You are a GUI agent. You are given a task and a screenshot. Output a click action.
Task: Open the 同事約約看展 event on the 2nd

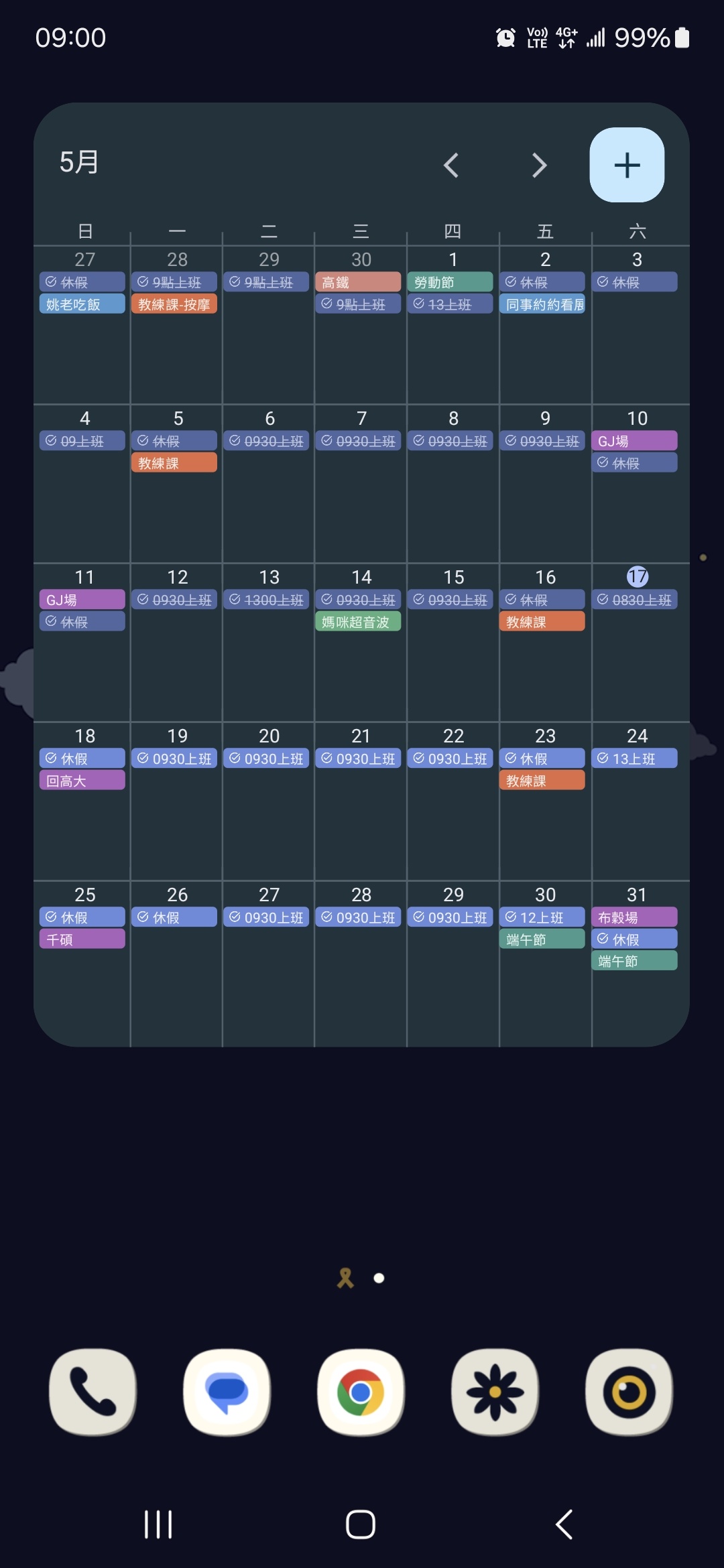pyautogui.click(x=542, y=304)
